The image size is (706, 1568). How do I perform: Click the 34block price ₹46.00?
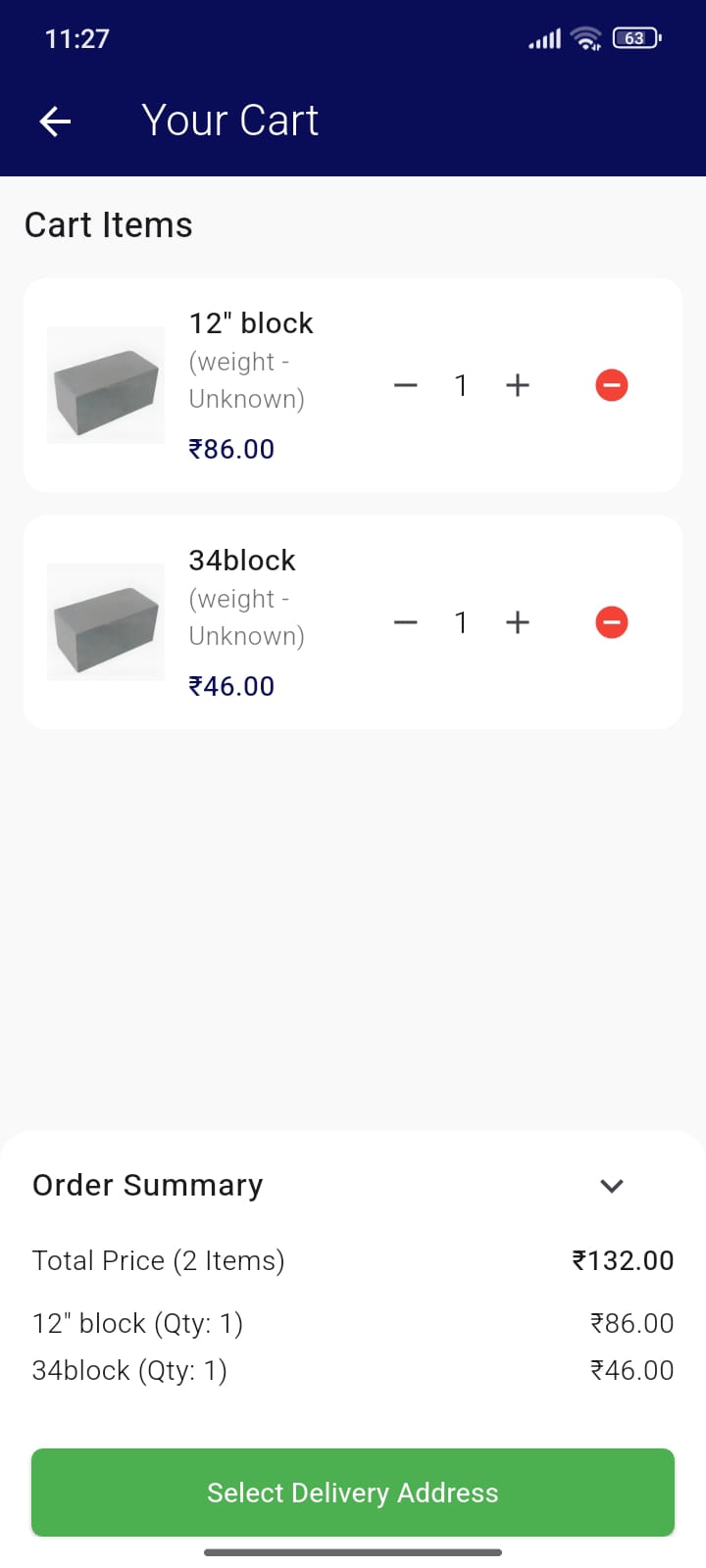pyautogui.click(x=231, y=686)
